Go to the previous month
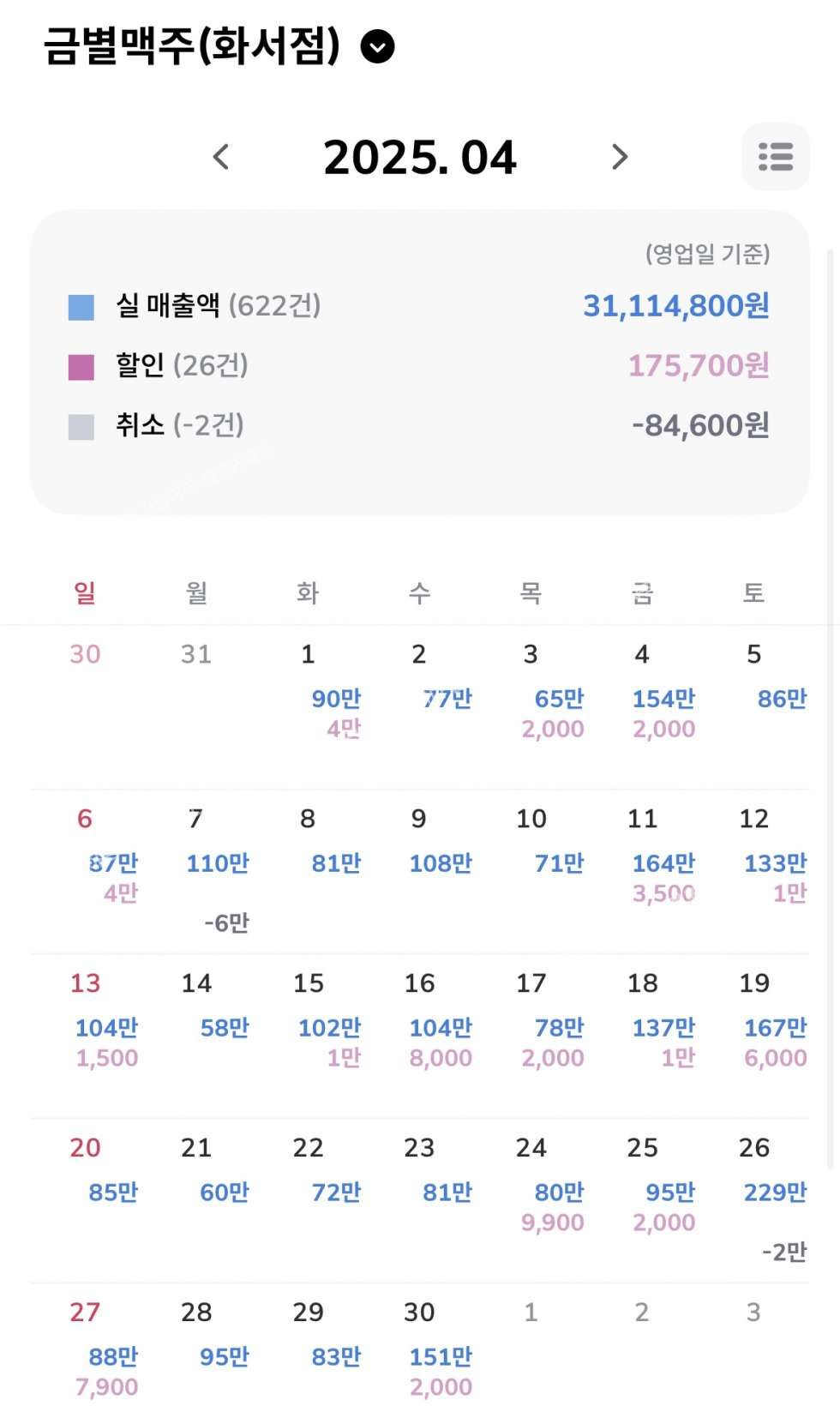Image resolution: width=840 pixels, height=1418 pixels. [x=221, y=157]
